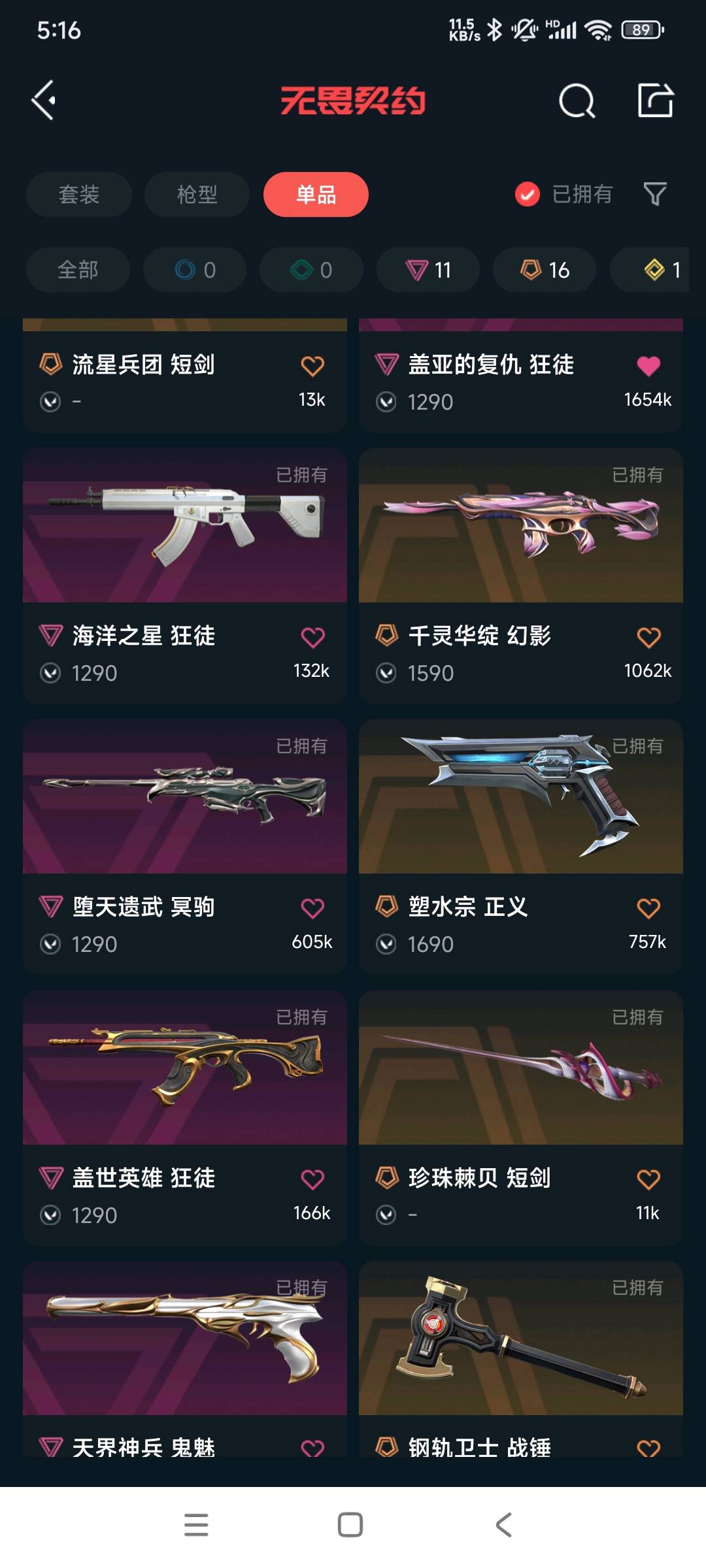Open the search icon
Image resolution: width=706 pixels, height=1568 pixels.
pos(577,101)
